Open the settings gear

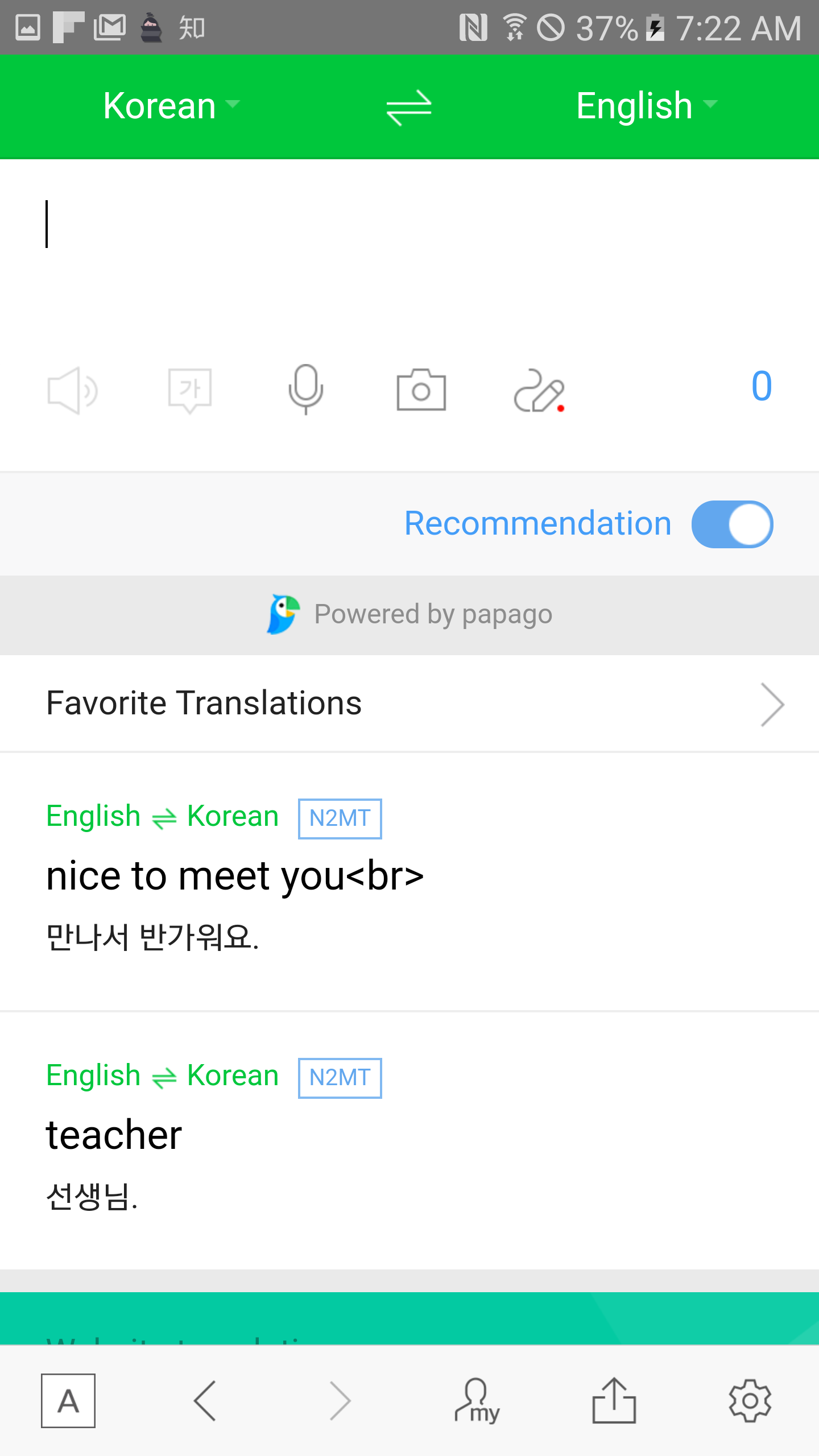[x=750, y=1401]
